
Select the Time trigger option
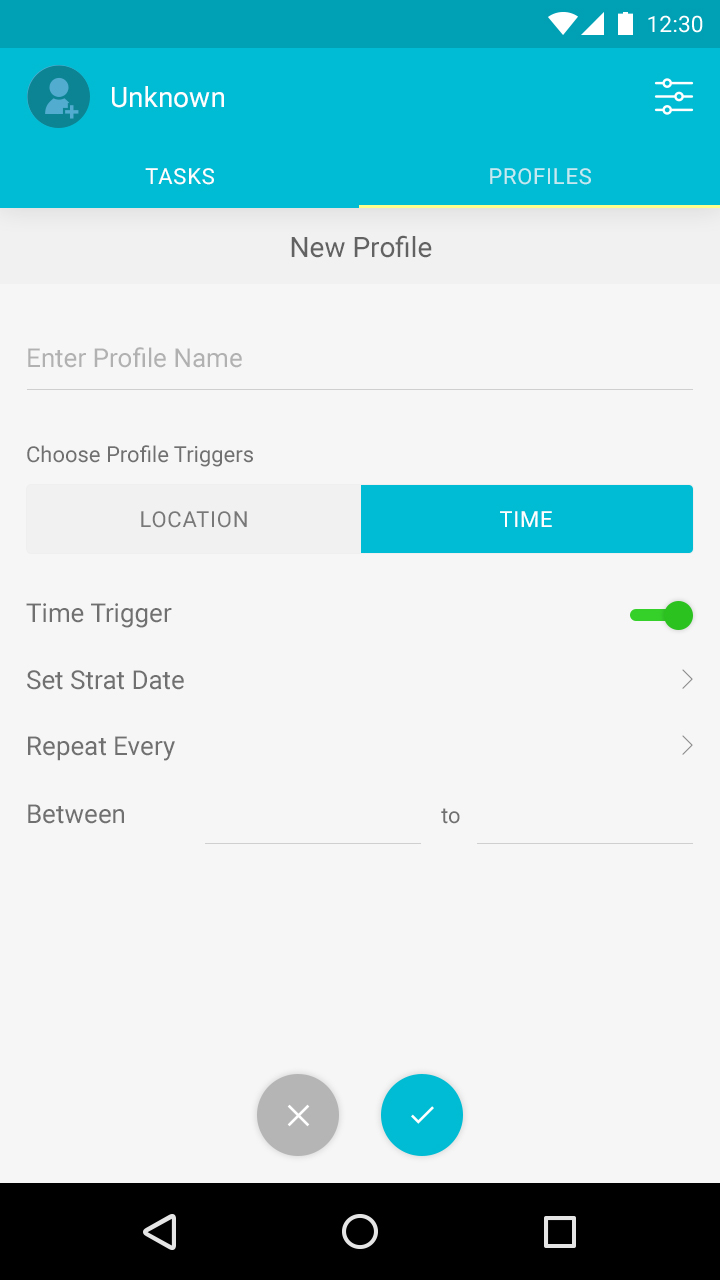tap(526, 519)
